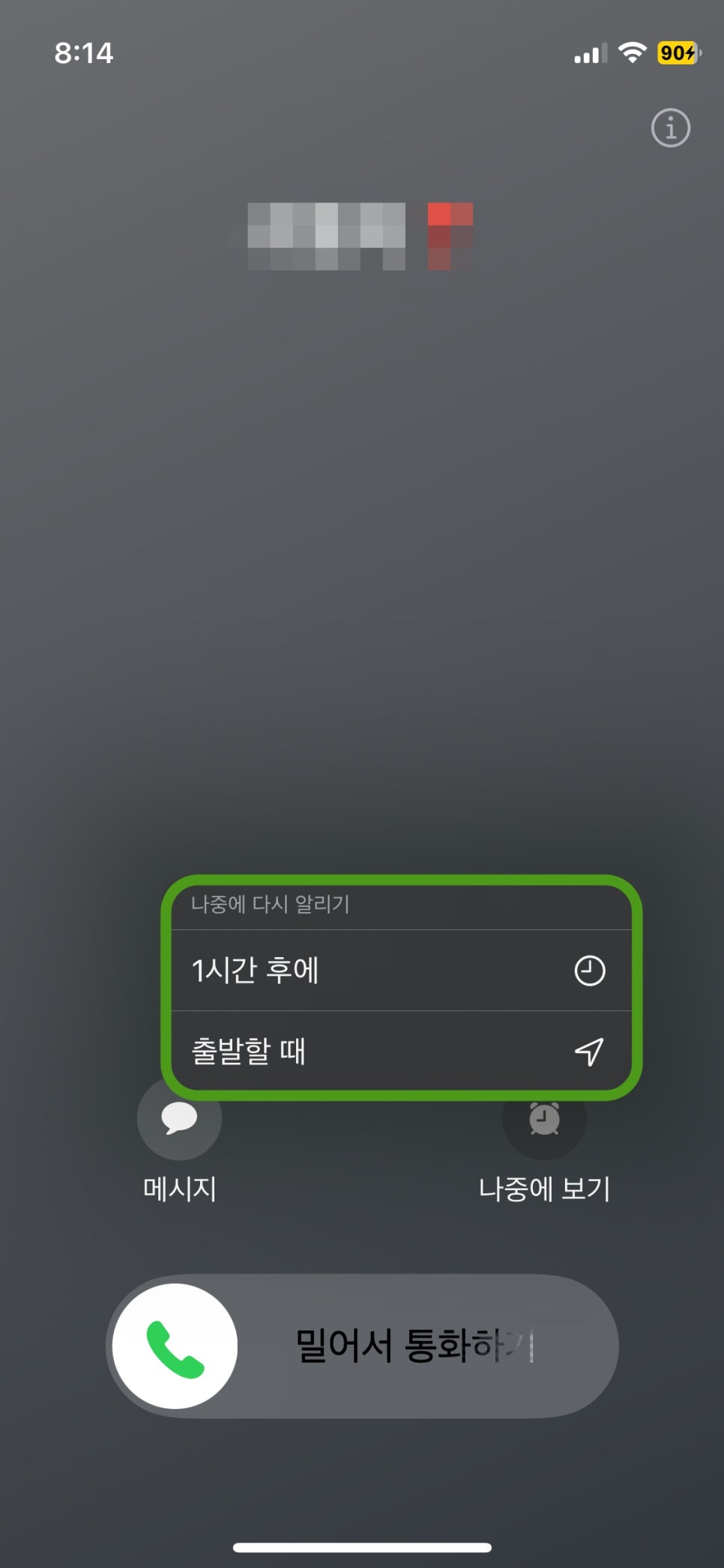Tap the 나중에 보기 alarm button
Image resolution: width=724 pixels, height=1568 pixels.
[x=544, y=1119]
